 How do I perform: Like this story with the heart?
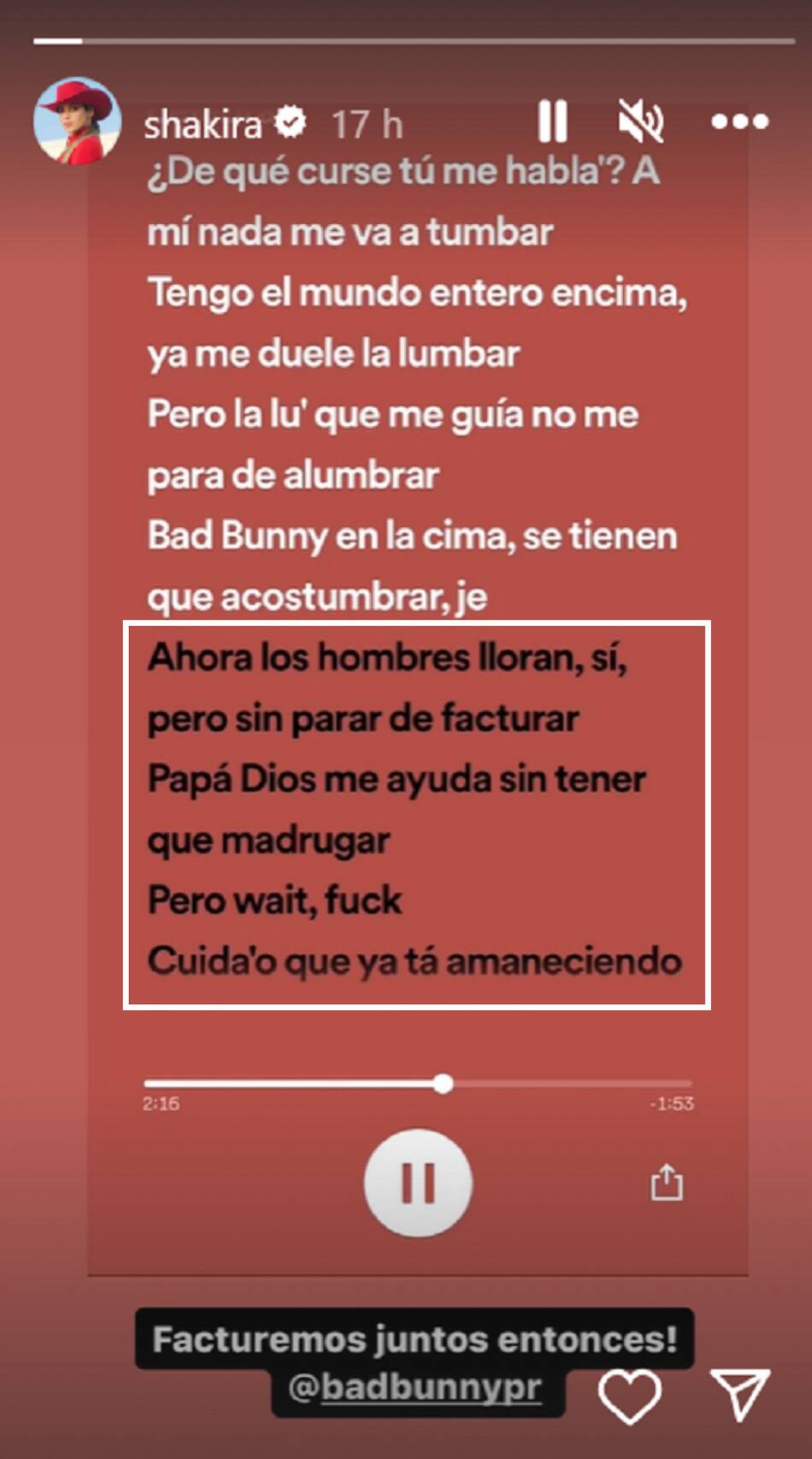coord(629,1396)
